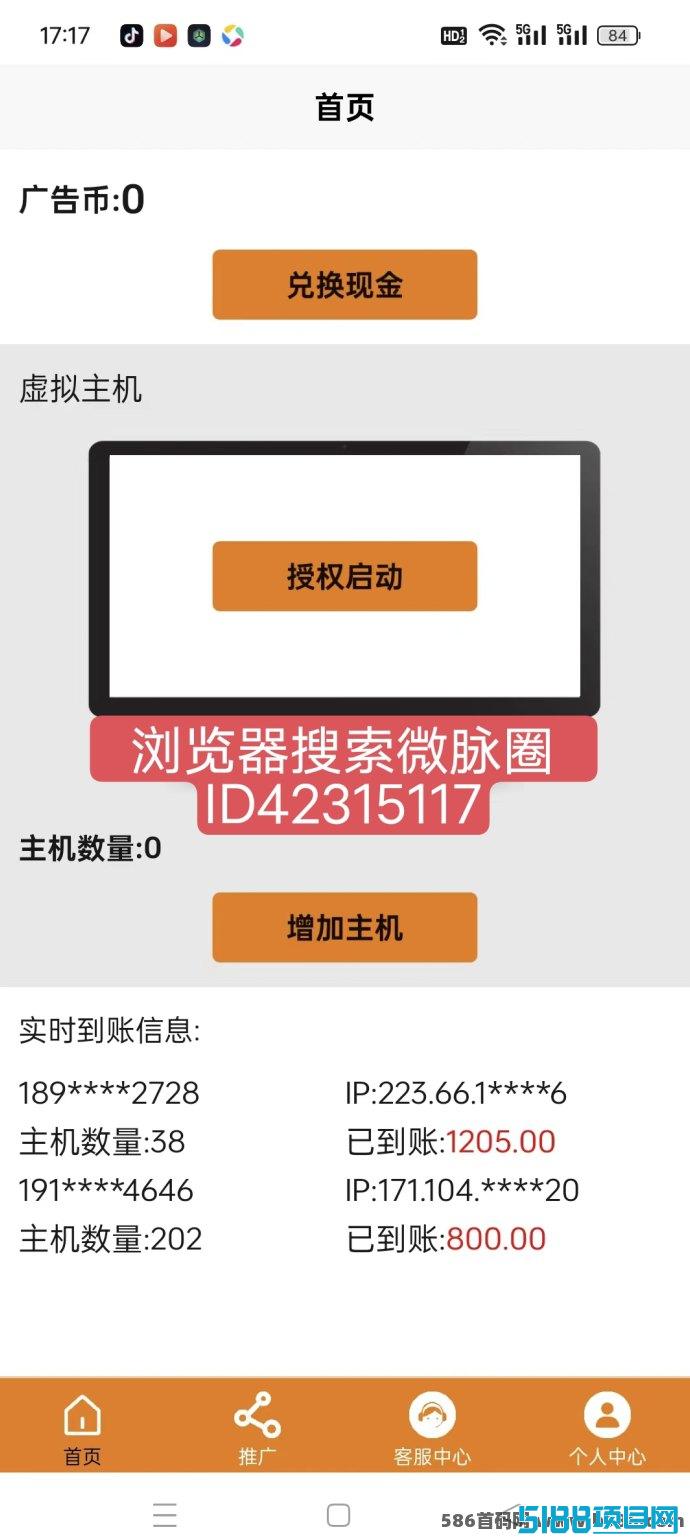Start authorization with 授权启动
The image size is (690, 1538).
344,576
